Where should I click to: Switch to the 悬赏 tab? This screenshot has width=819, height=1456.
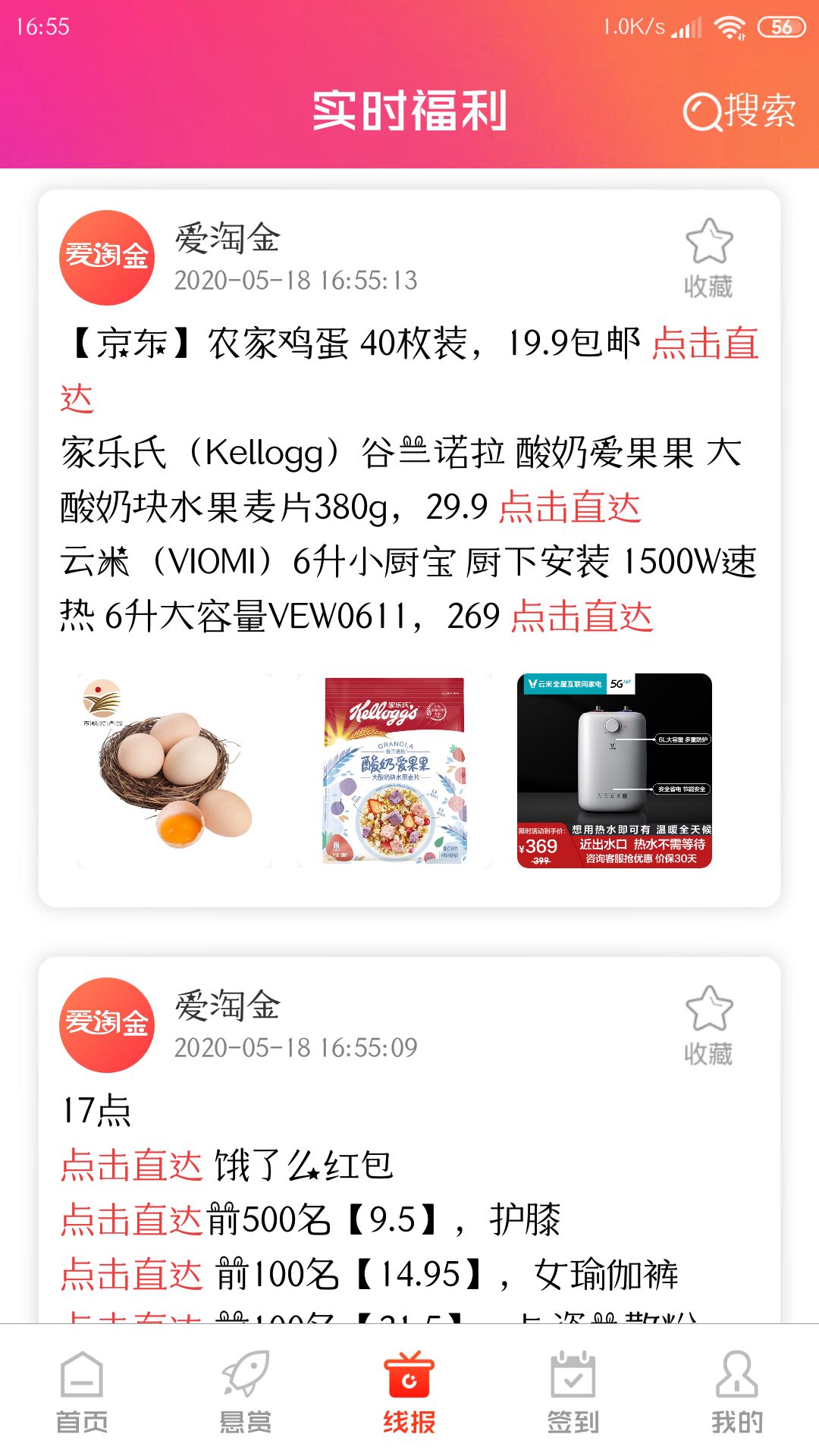[x=246, y=1392]
